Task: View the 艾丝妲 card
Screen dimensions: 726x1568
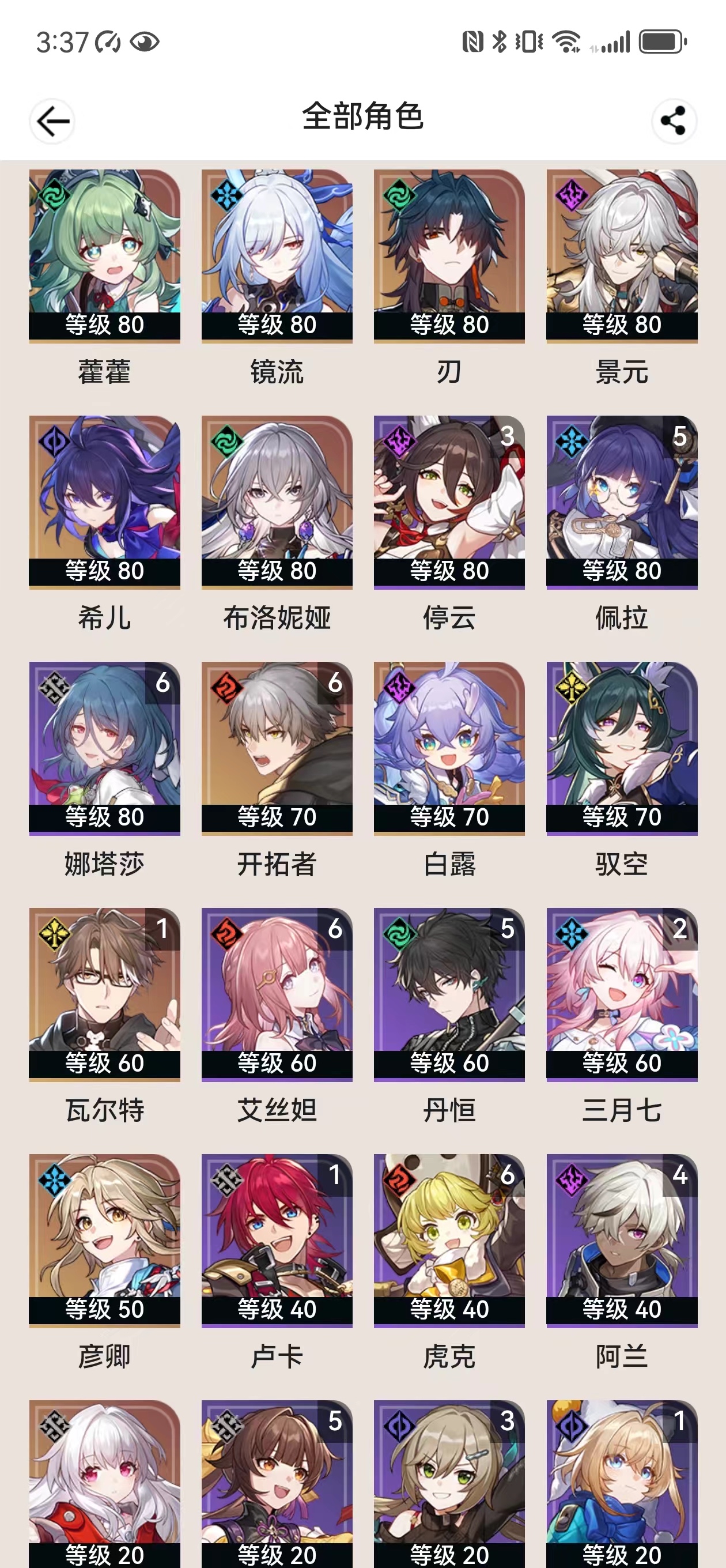Action: [x=277, y=993]
